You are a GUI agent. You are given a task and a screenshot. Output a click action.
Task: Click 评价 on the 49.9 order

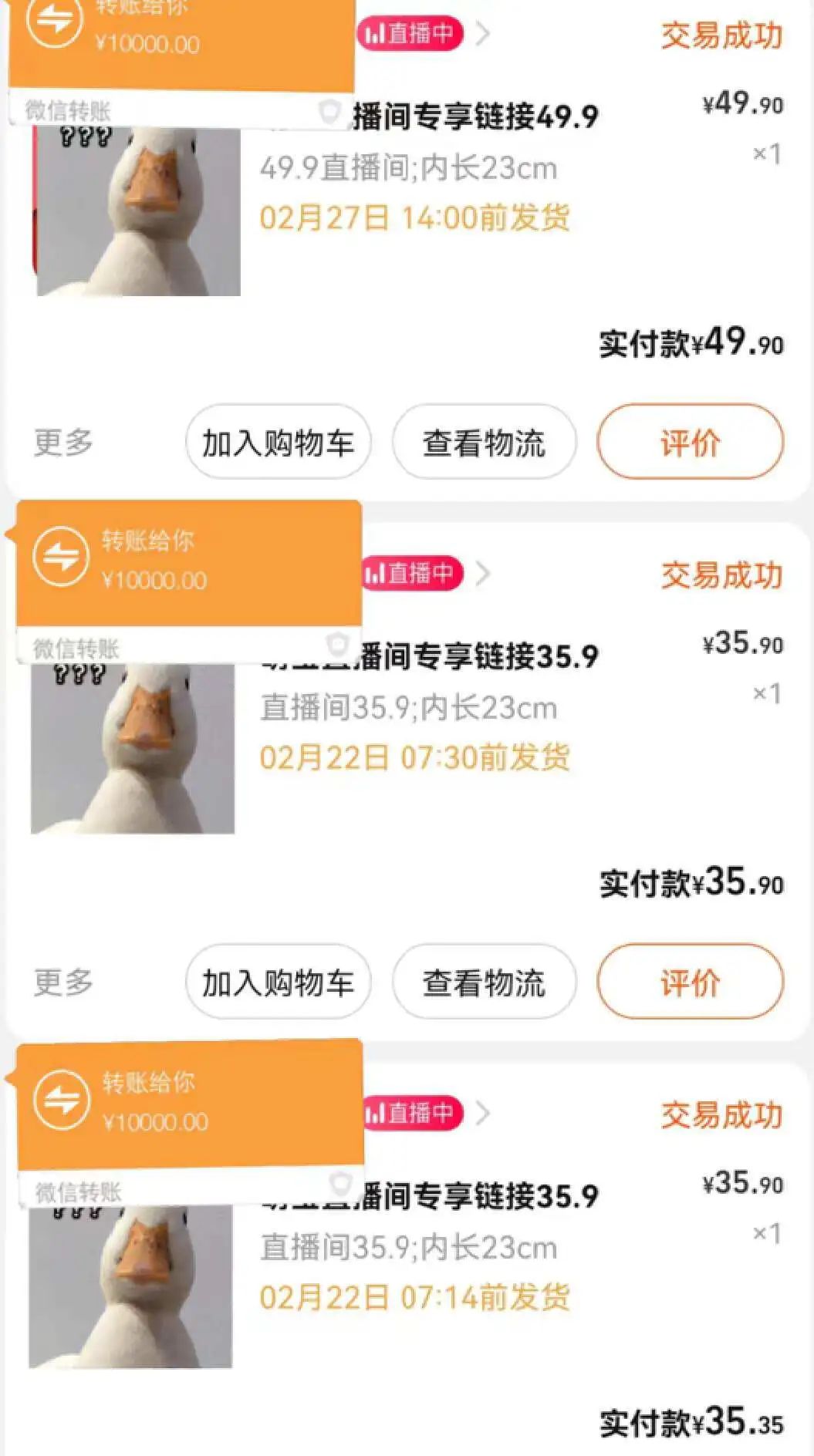click(690, 441)
